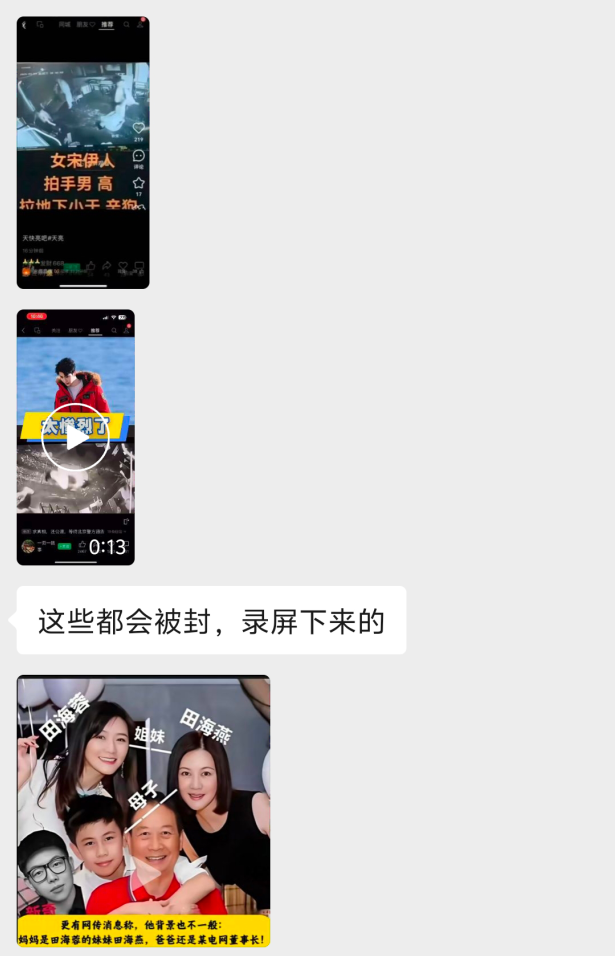Open the screenshot image with orange text
Screen dimensions: 615x956
coord(83,152)
